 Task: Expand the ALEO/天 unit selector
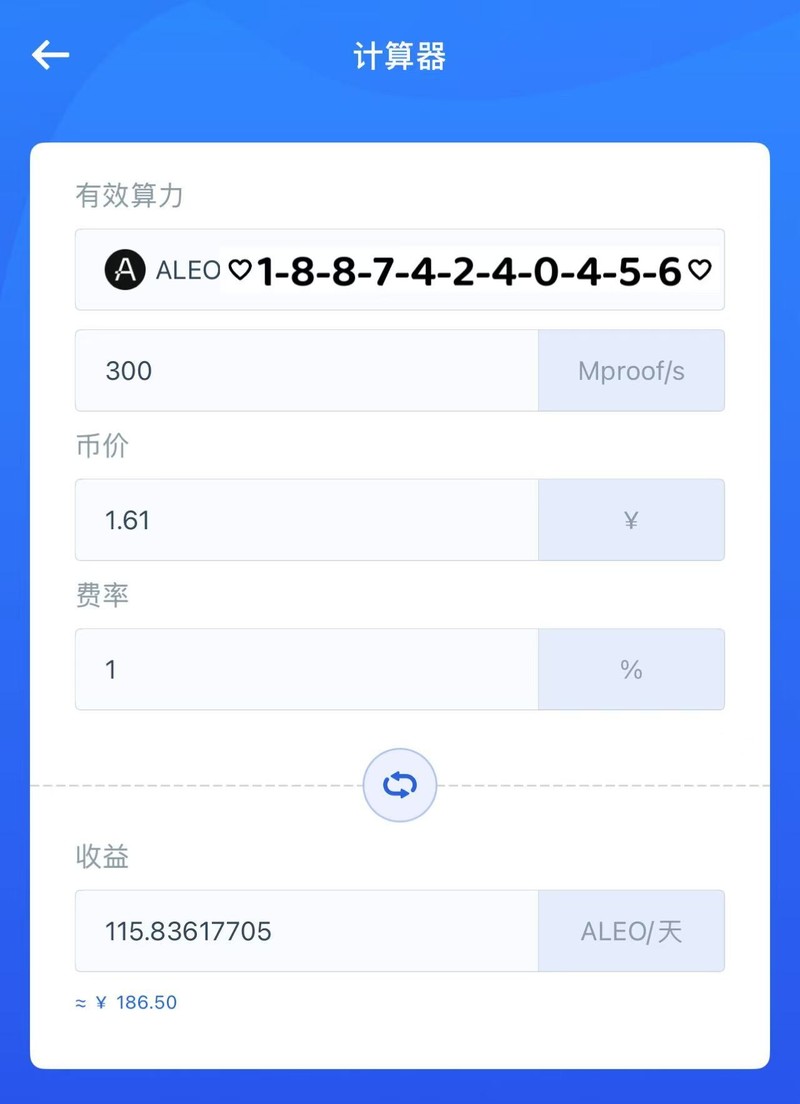pyautogui.click(x=631, y=931)
